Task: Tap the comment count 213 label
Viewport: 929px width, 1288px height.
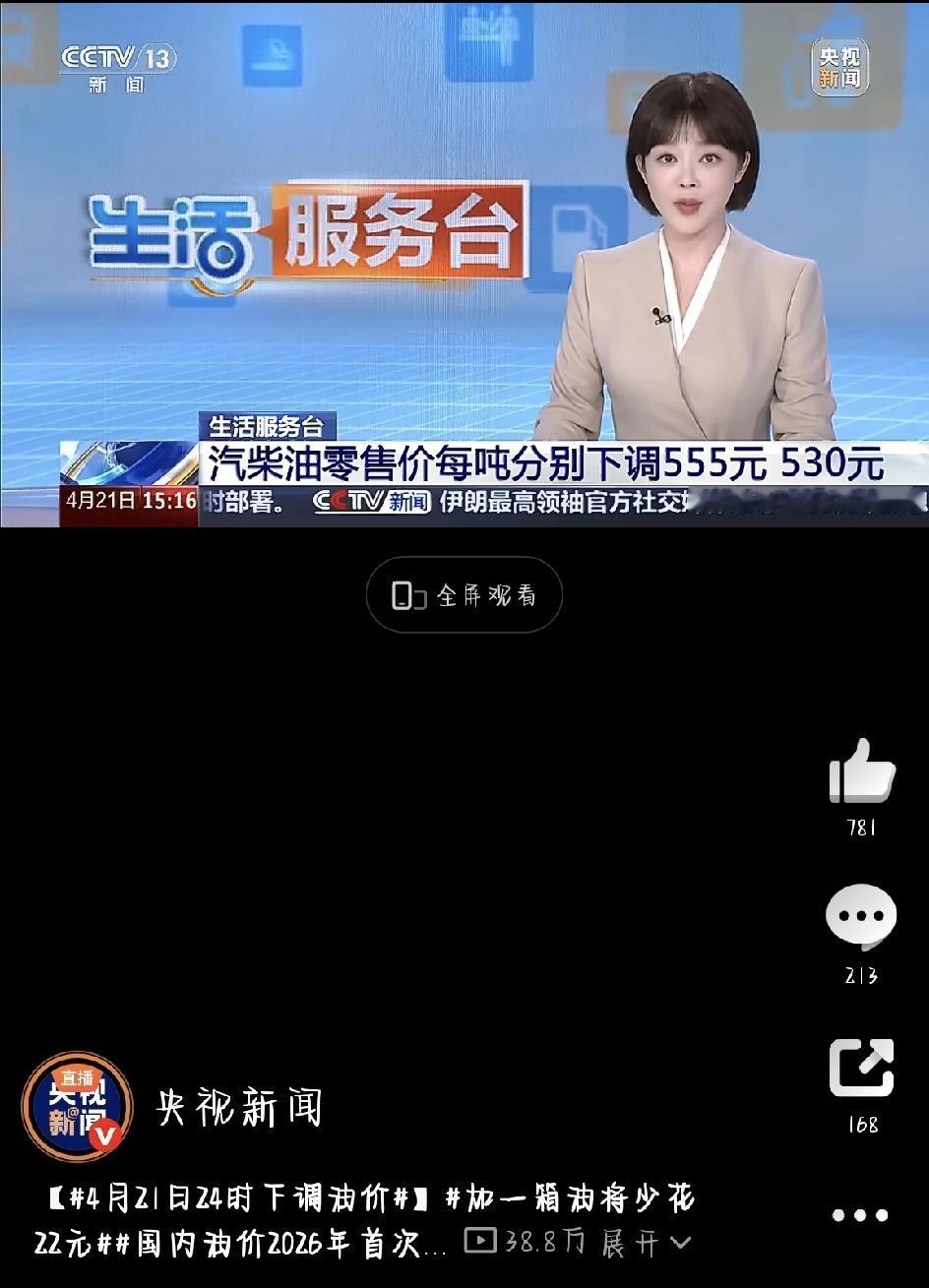Action: [859, 969]
